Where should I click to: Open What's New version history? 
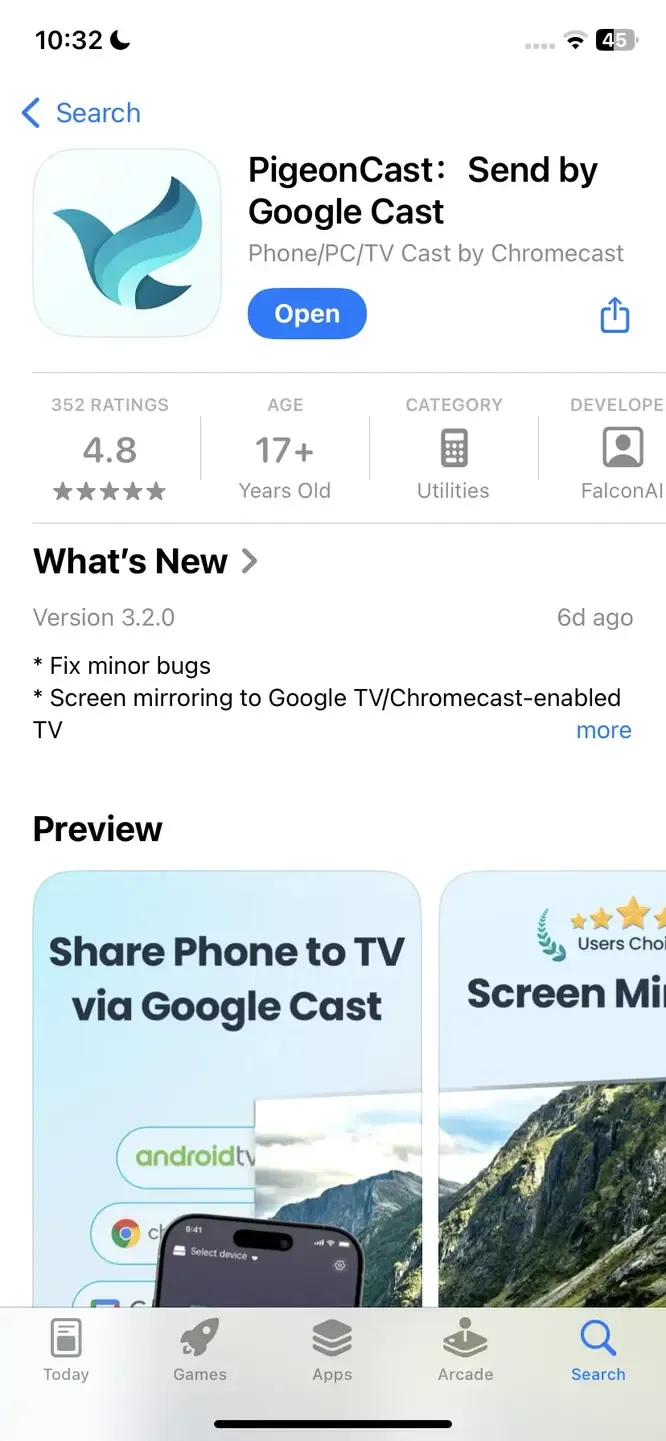tap(146, 562)
